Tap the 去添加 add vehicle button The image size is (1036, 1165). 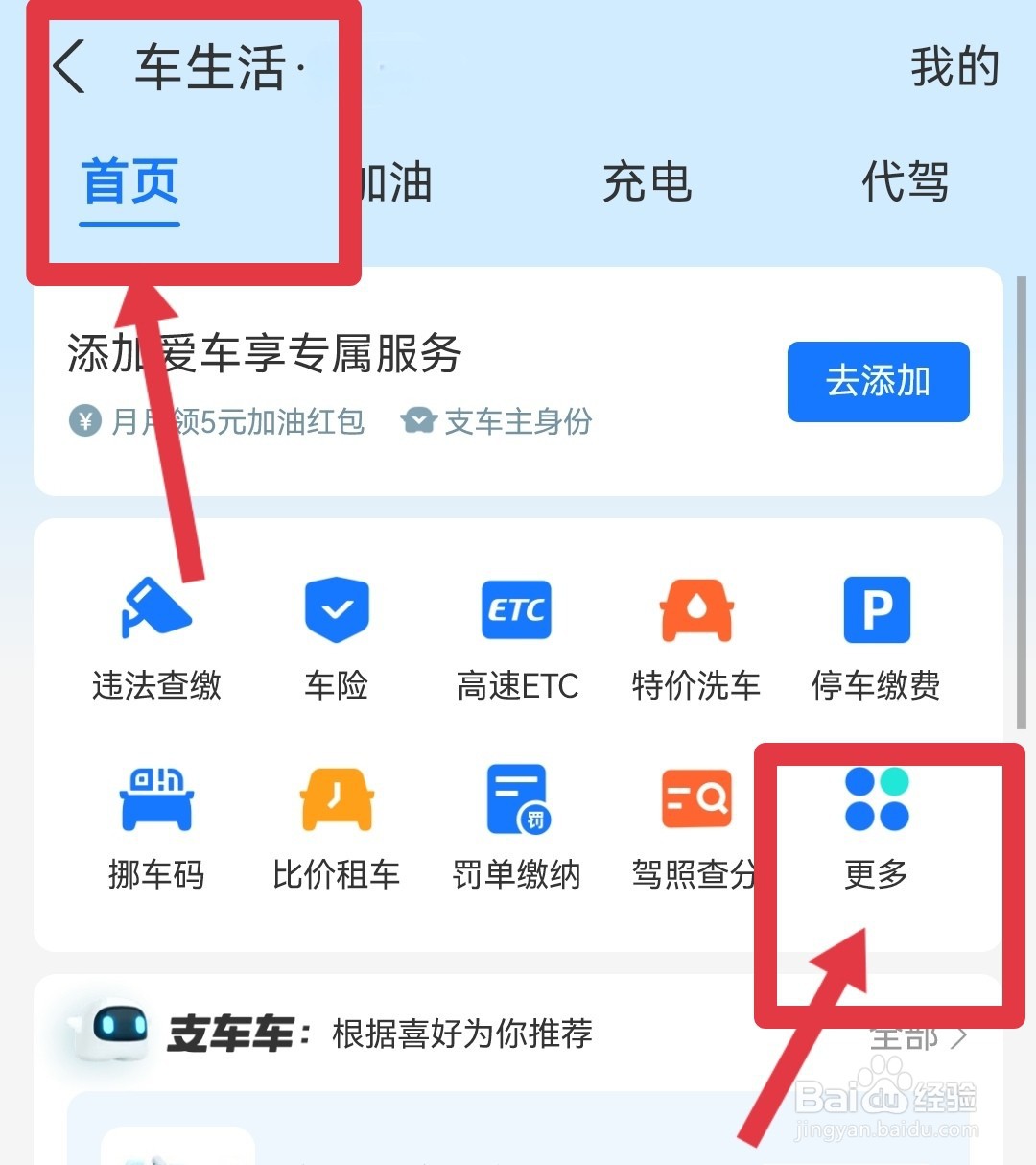(879, 382)
